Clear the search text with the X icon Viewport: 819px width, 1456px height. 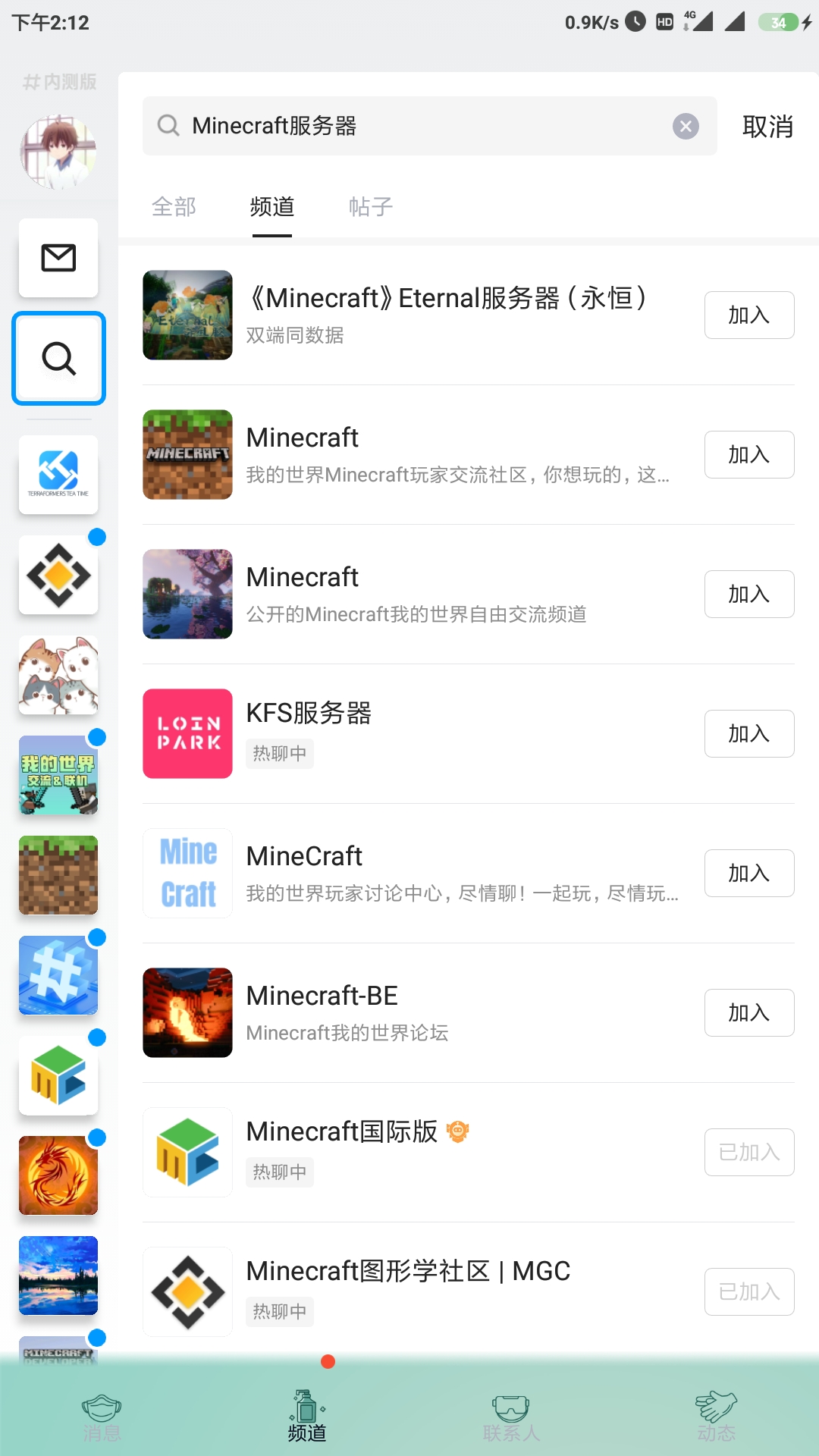point(686,126)
